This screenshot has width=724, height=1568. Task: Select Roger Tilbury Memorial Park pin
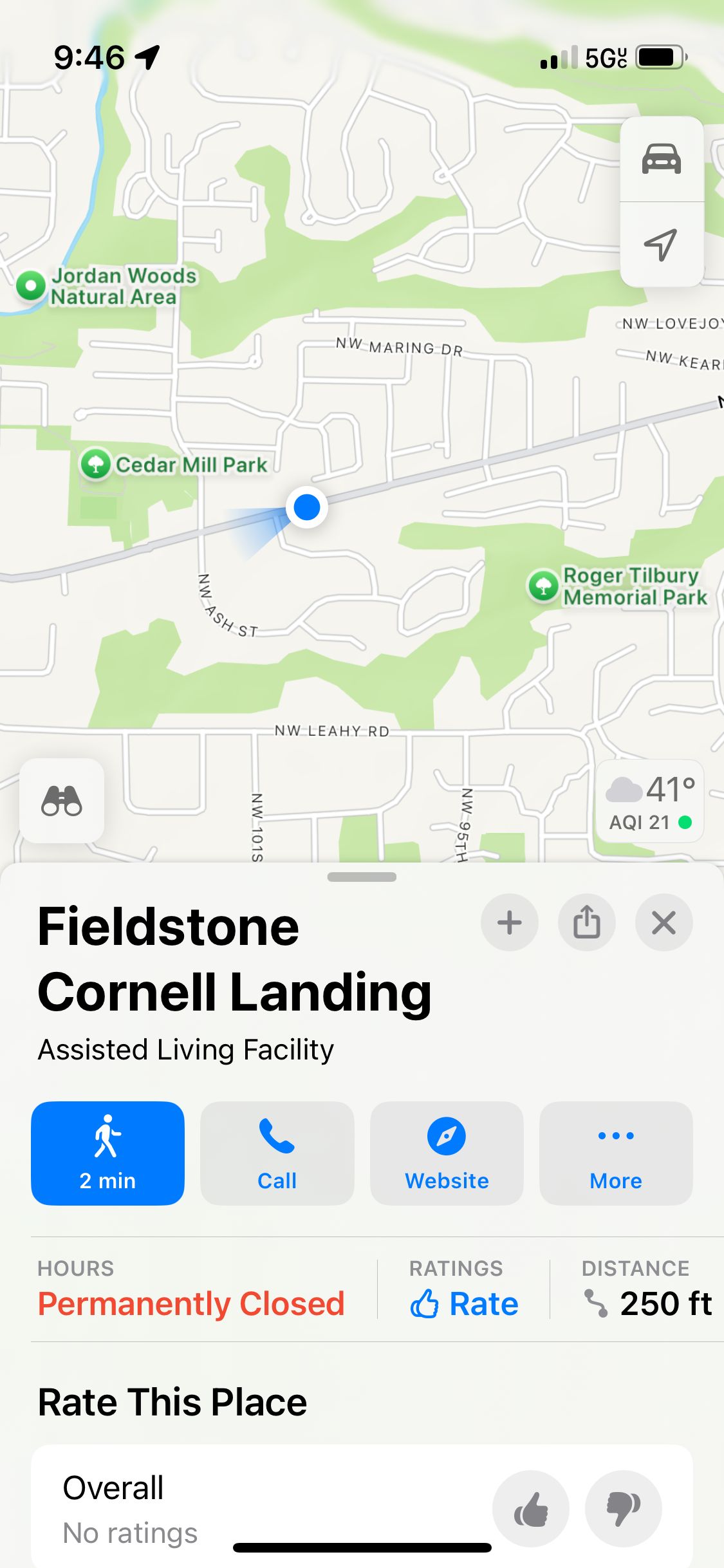point(544,586)
